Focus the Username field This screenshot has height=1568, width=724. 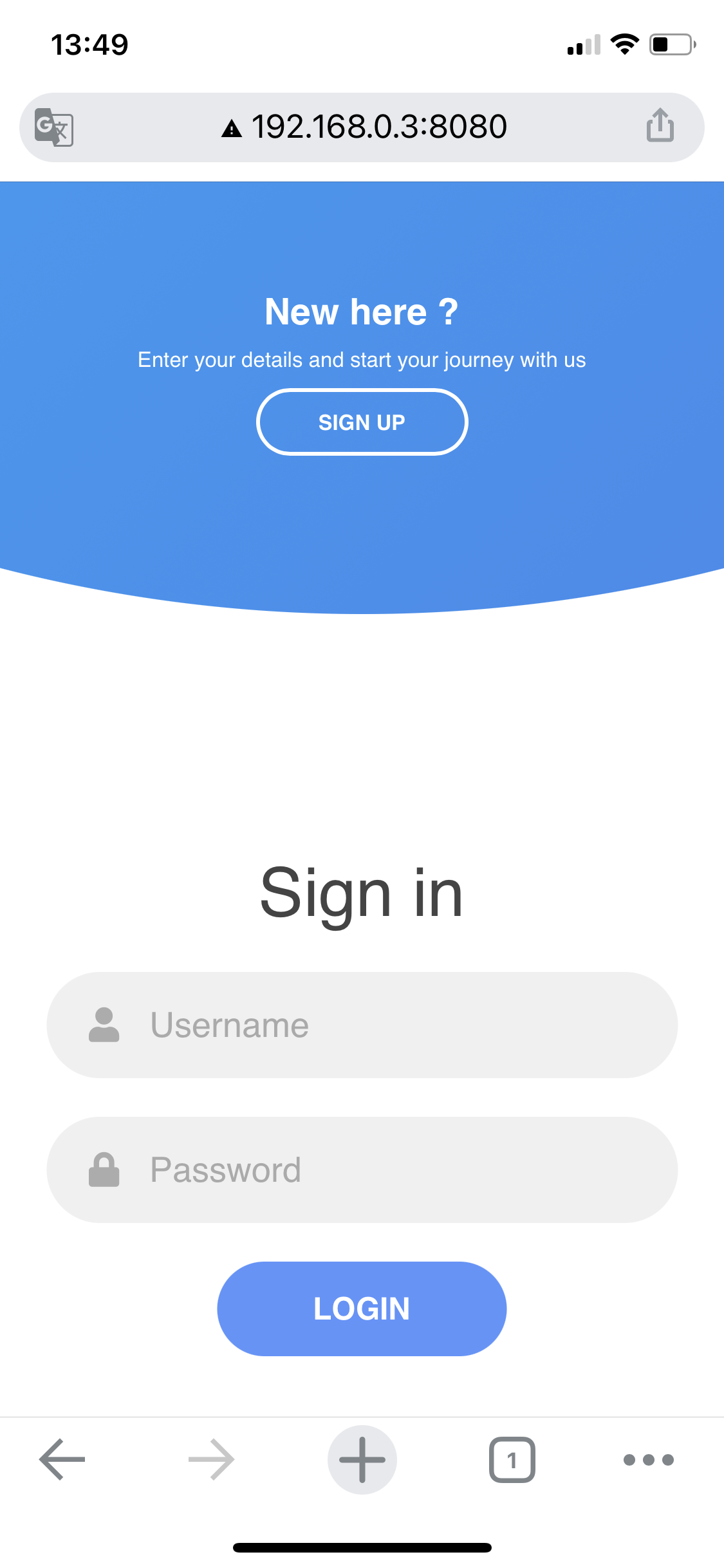coord(362,1025)
